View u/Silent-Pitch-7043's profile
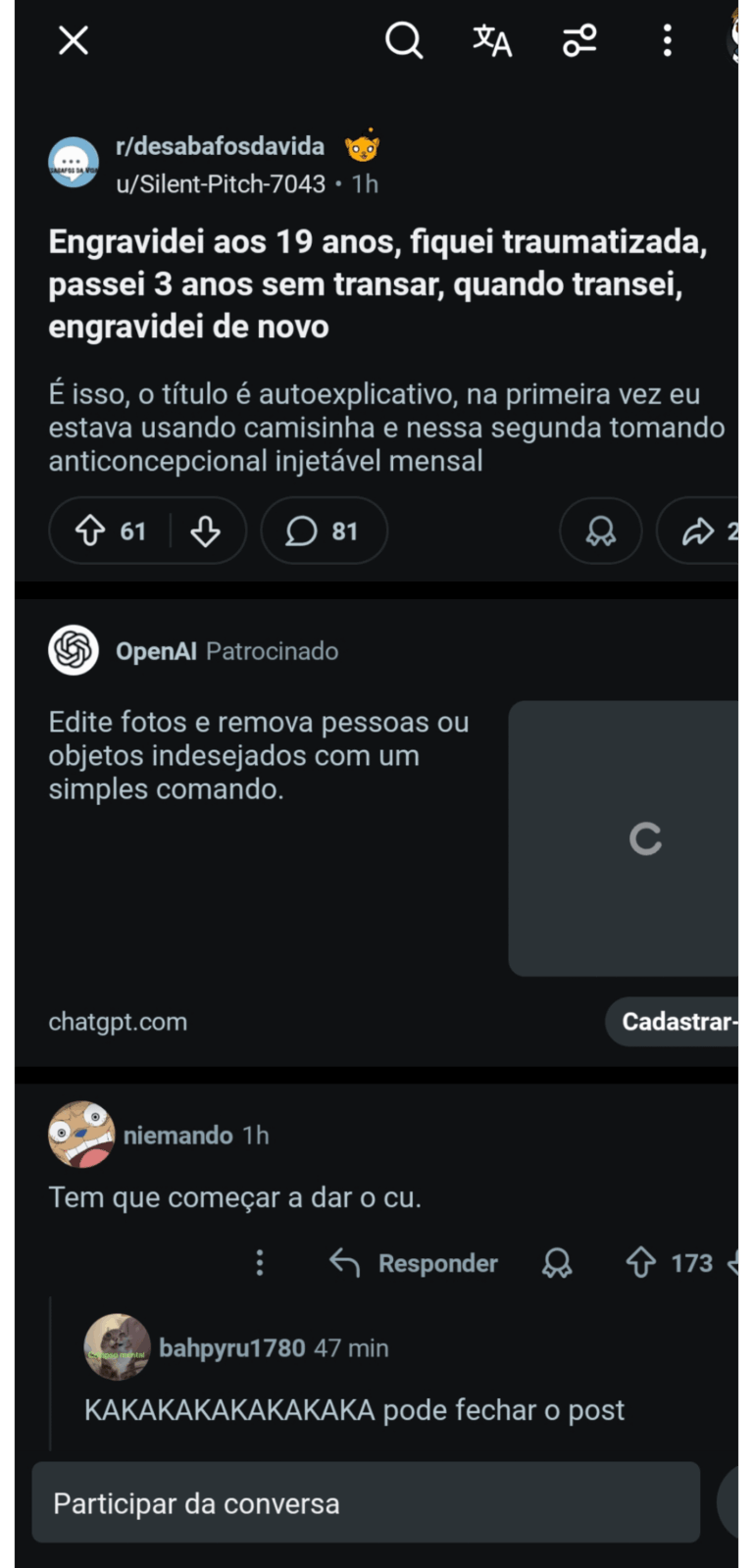Viewport: 753px width, 1568px height. pyautogui.click(x=221, y=183)
